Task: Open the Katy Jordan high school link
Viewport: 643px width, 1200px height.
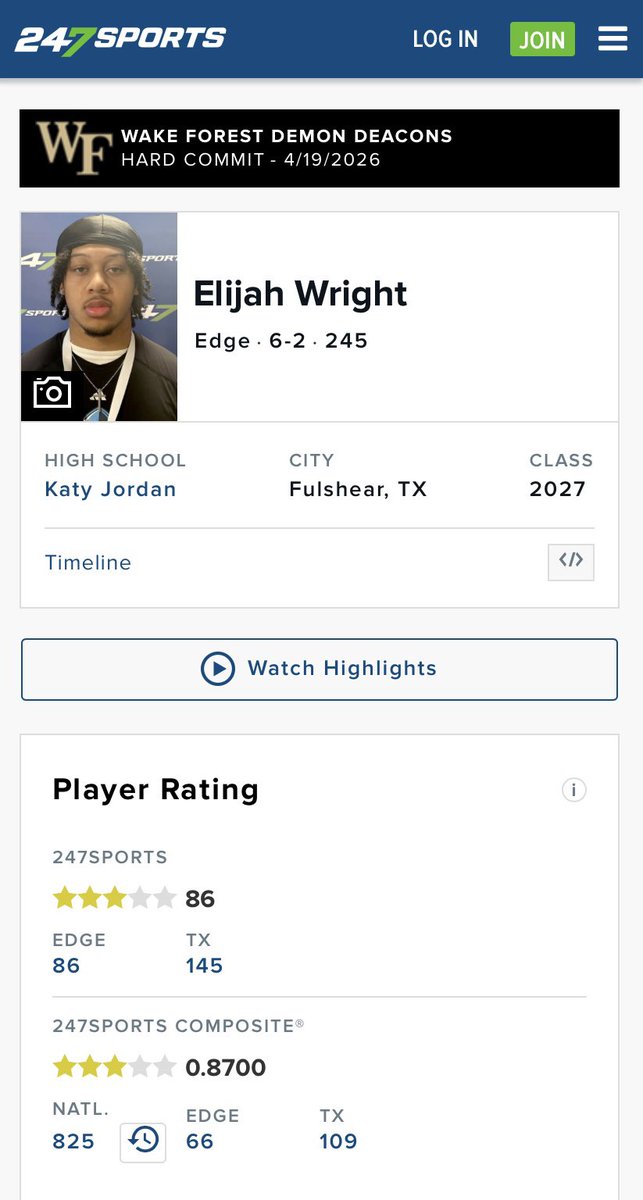Action: (x=110, y=489)
